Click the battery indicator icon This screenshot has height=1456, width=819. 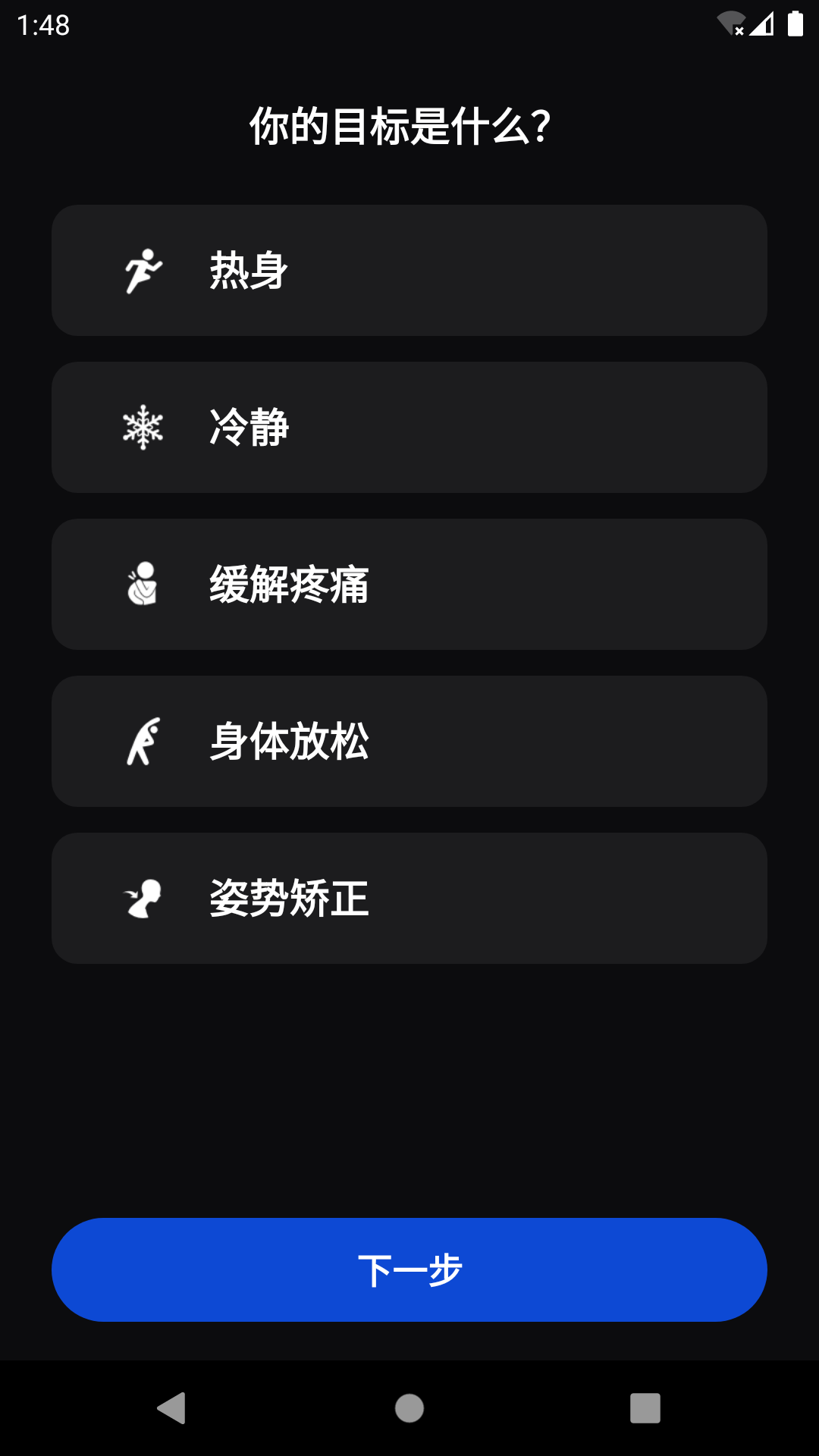795,23
